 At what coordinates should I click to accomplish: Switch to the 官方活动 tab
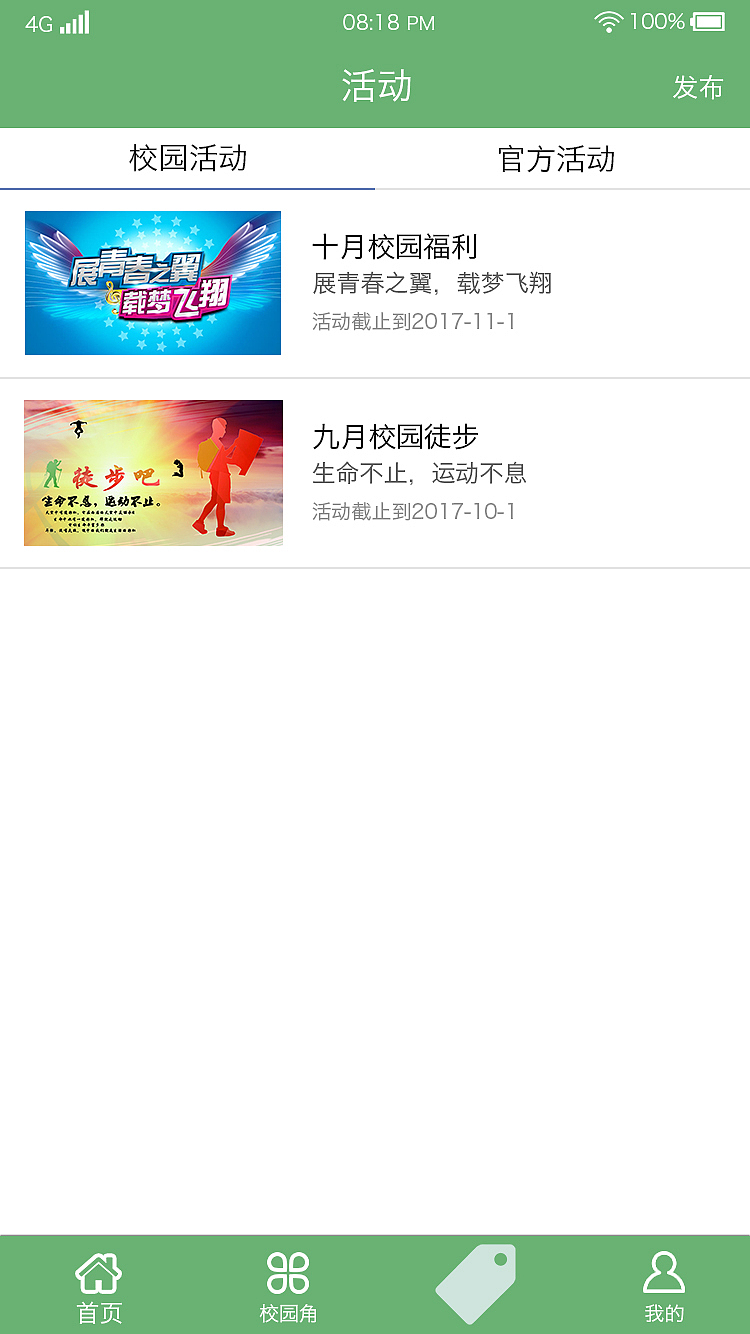557,159
